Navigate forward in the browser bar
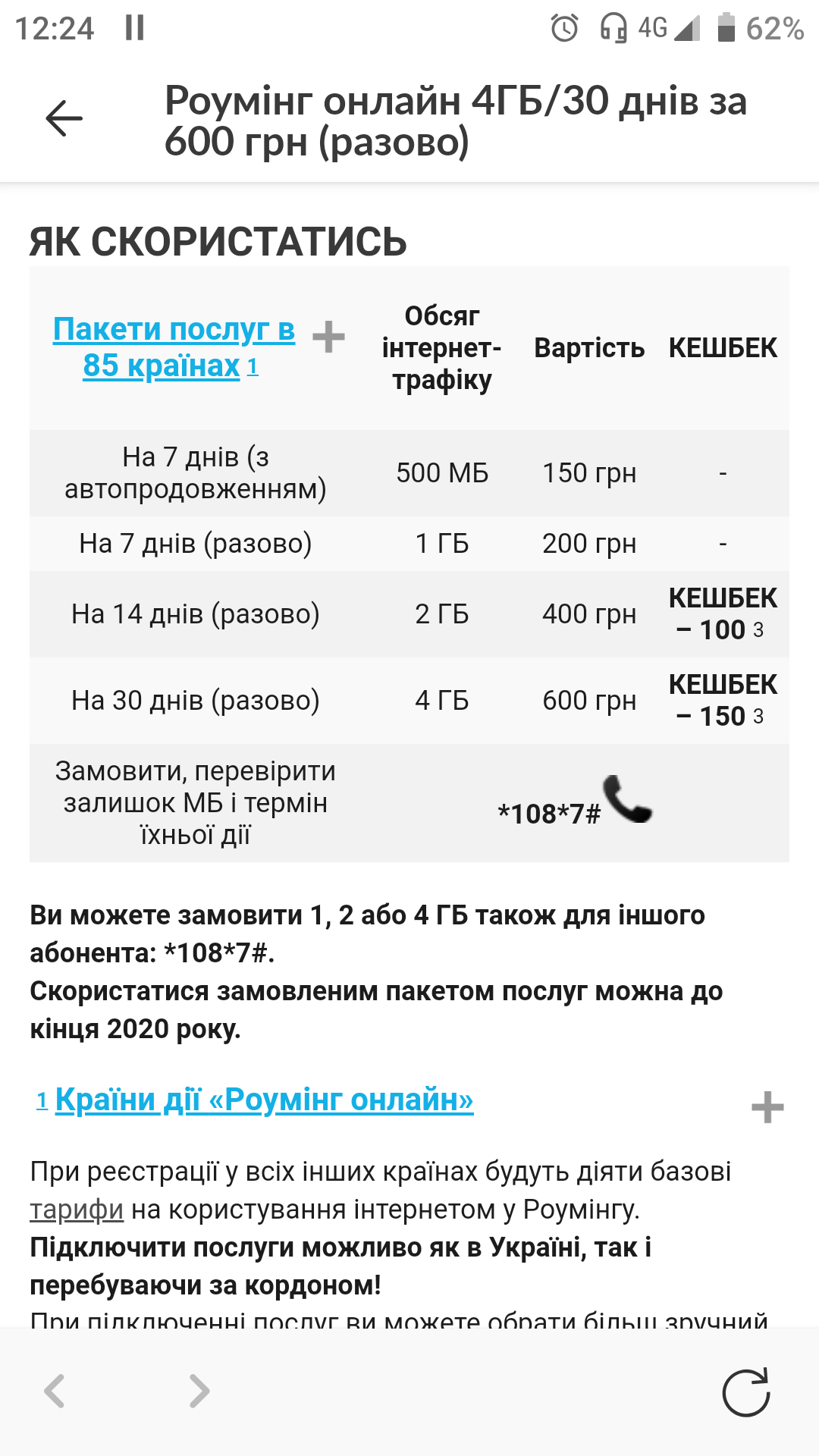 coord(199,1391)
